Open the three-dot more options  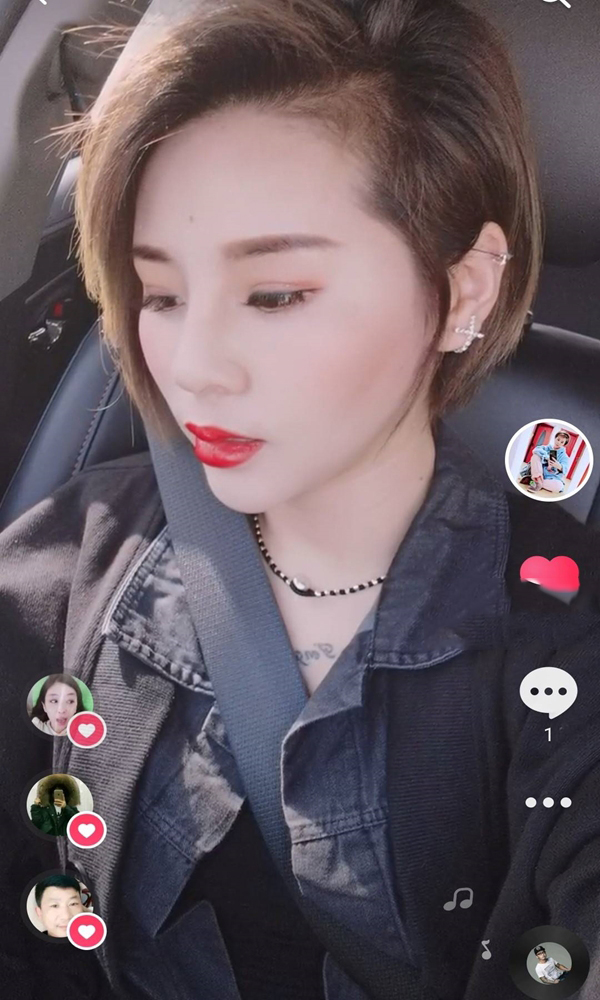[548, 802]
